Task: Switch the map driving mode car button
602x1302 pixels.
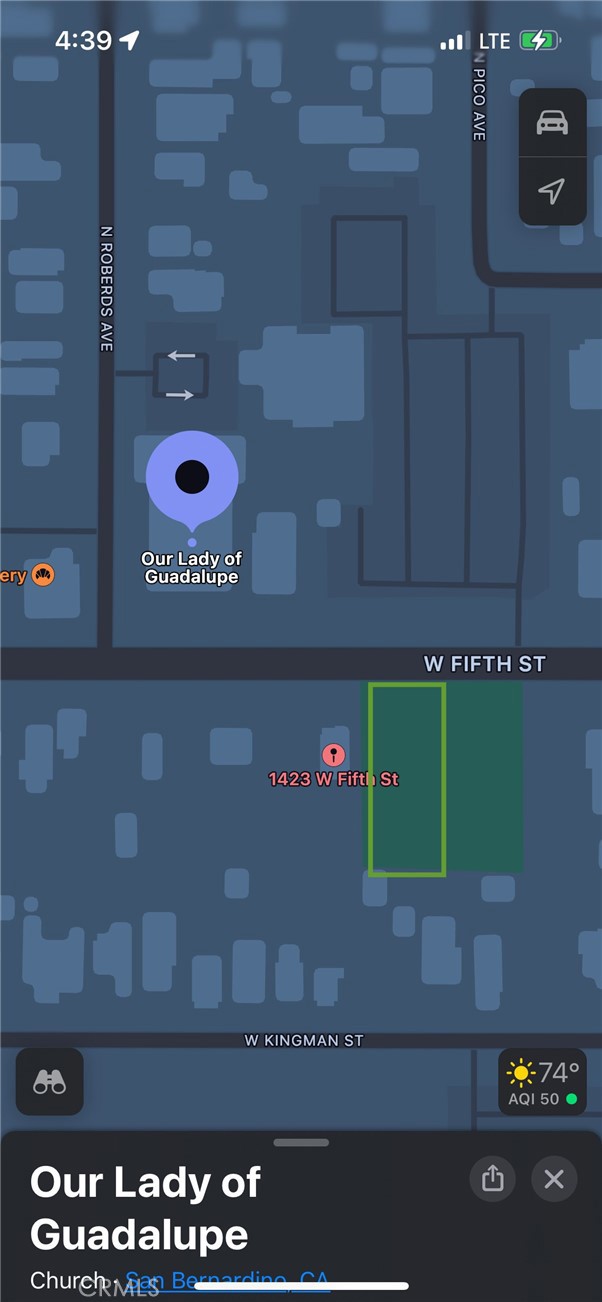Action: 552,123
